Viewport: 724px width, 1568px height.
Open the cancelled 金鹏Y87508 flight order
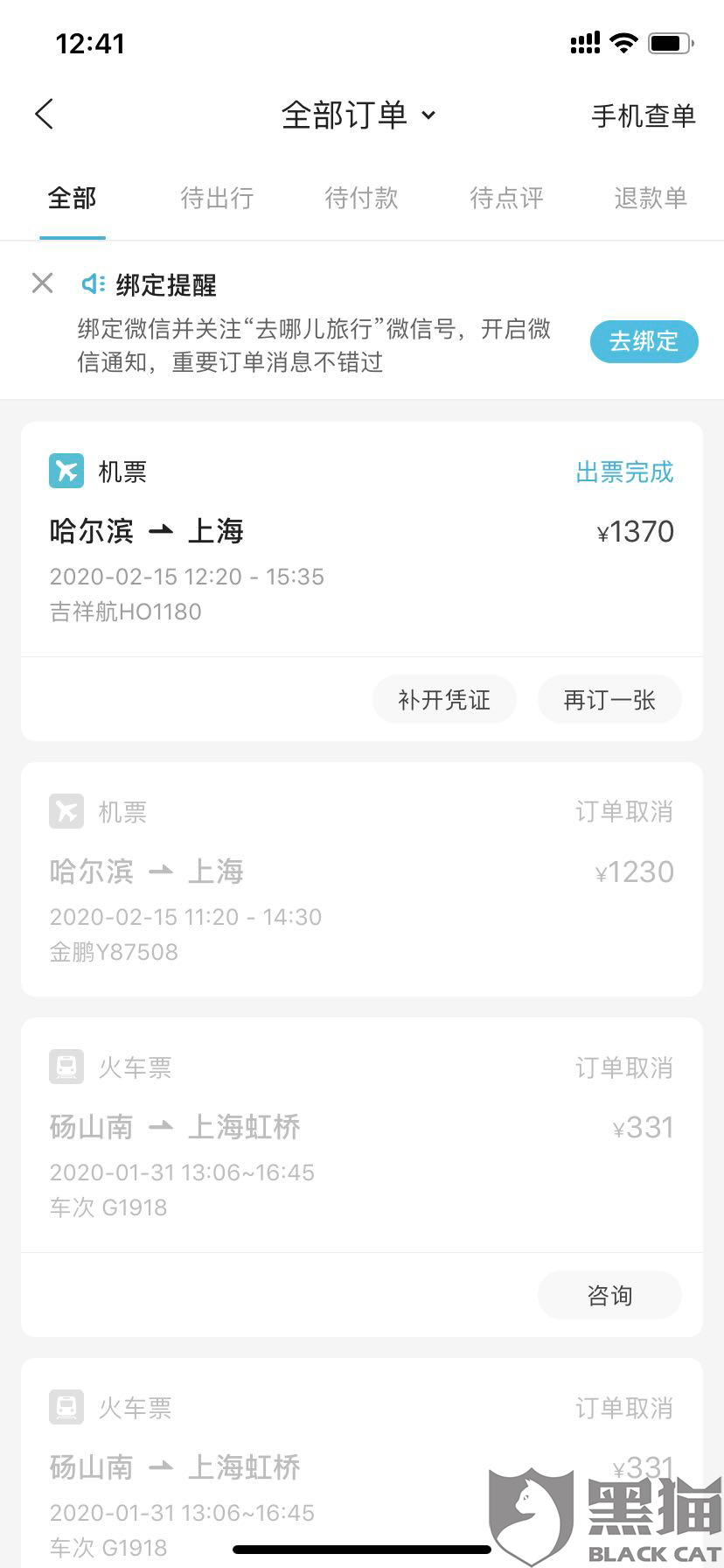(362, 879)
